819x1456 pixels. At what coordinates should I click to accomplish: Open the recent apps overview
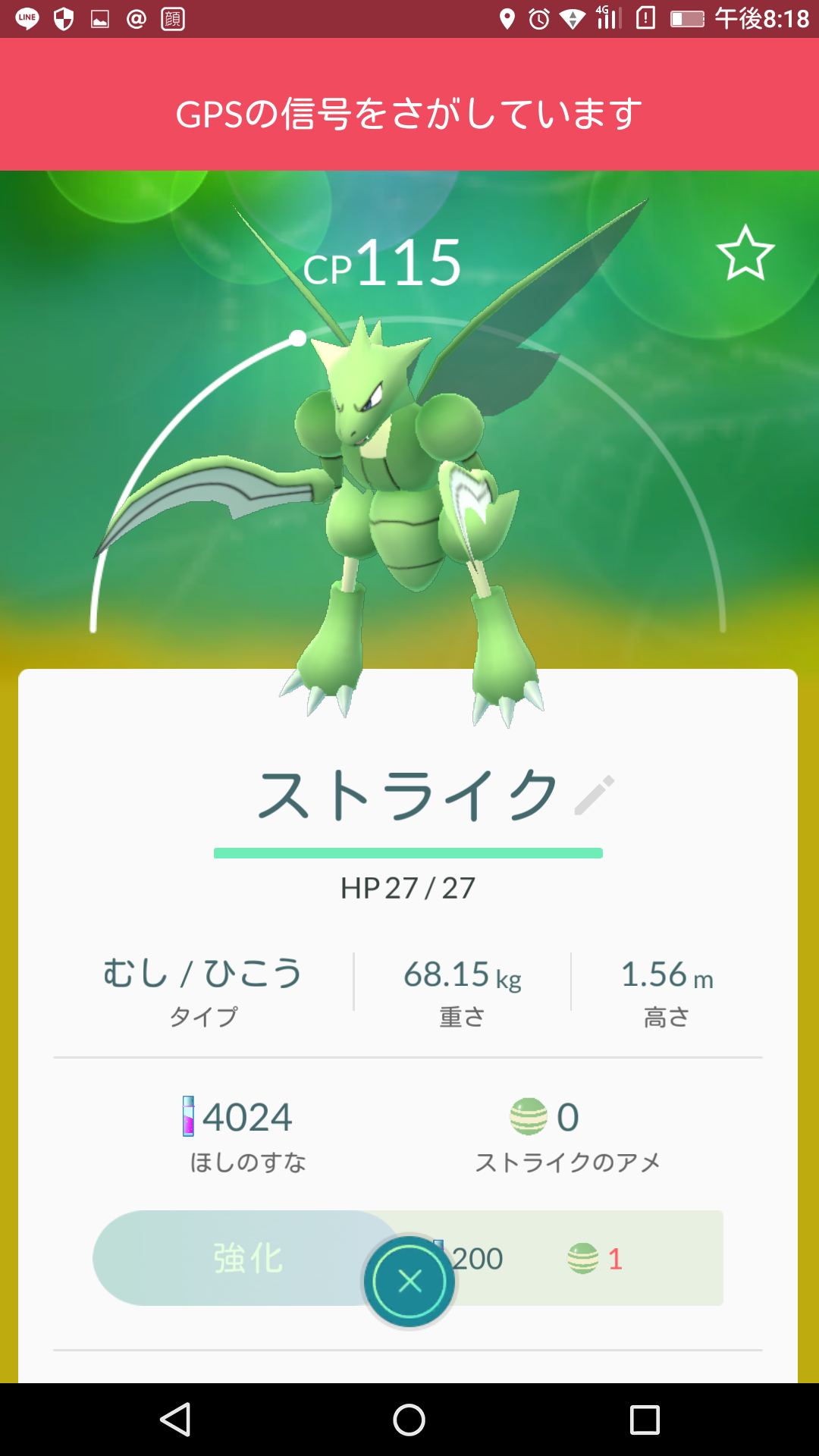[x=645, y=1420]
